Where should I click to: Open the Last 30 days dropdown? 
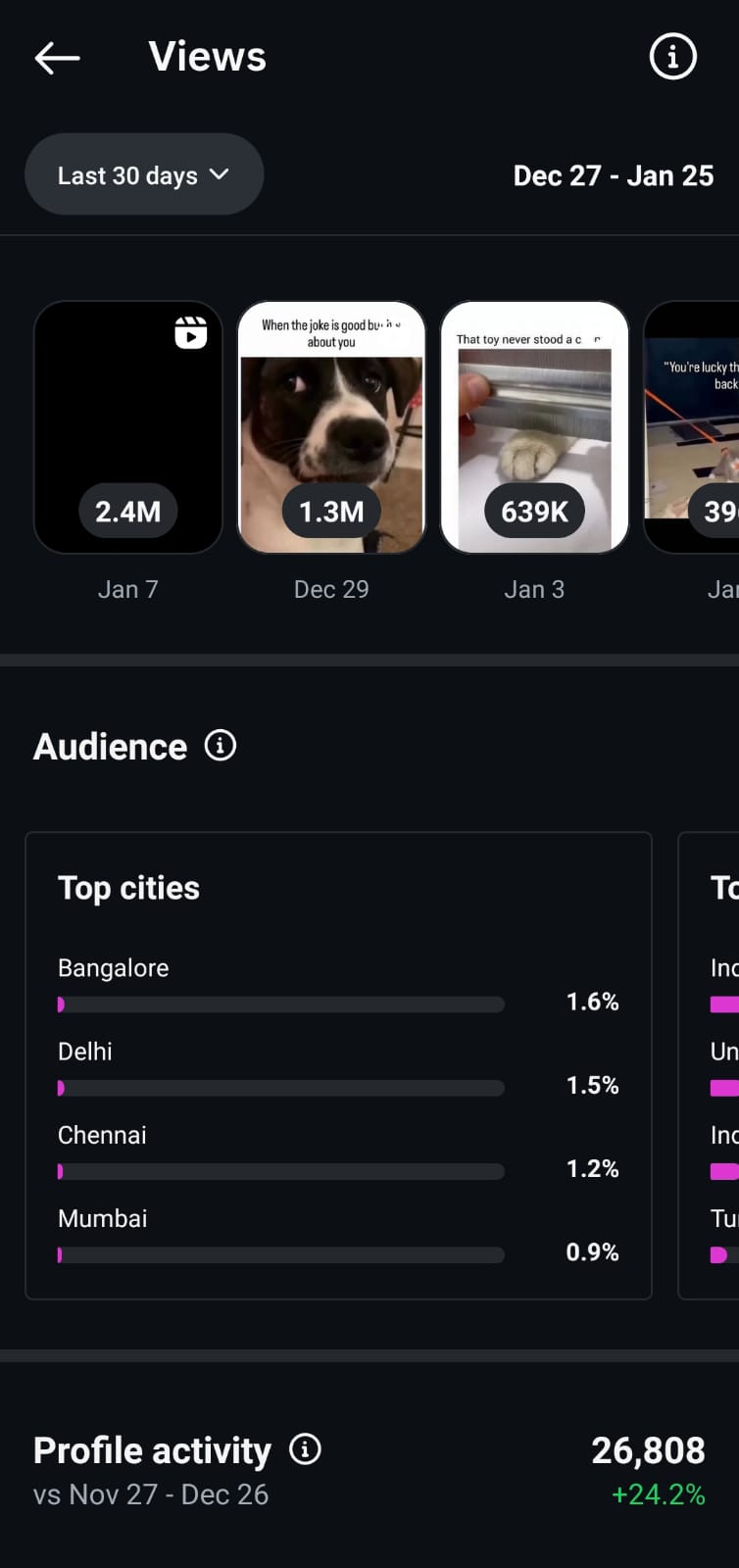pyautogui.click(x=144, y=175)
